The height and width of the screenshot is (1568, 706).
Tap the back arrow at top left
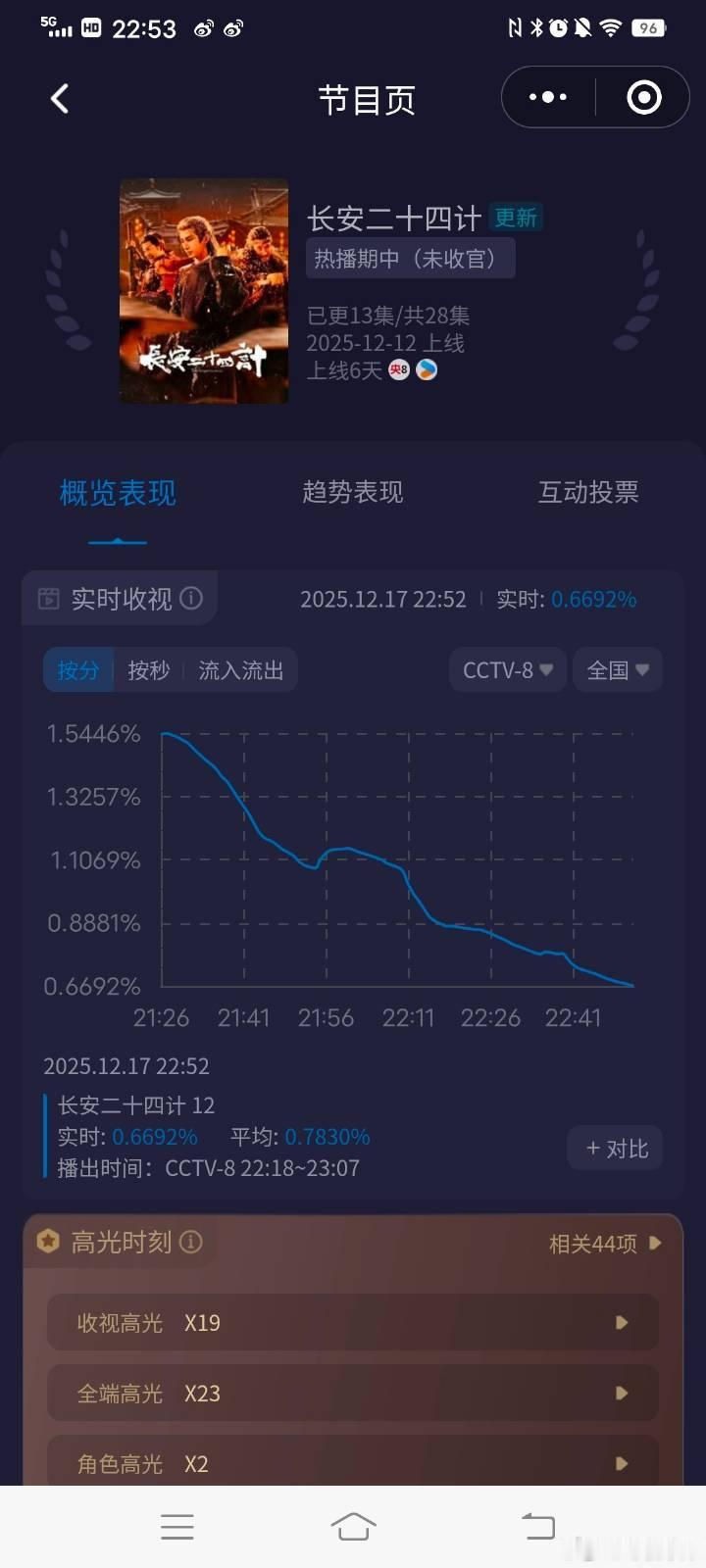[59, 99]
